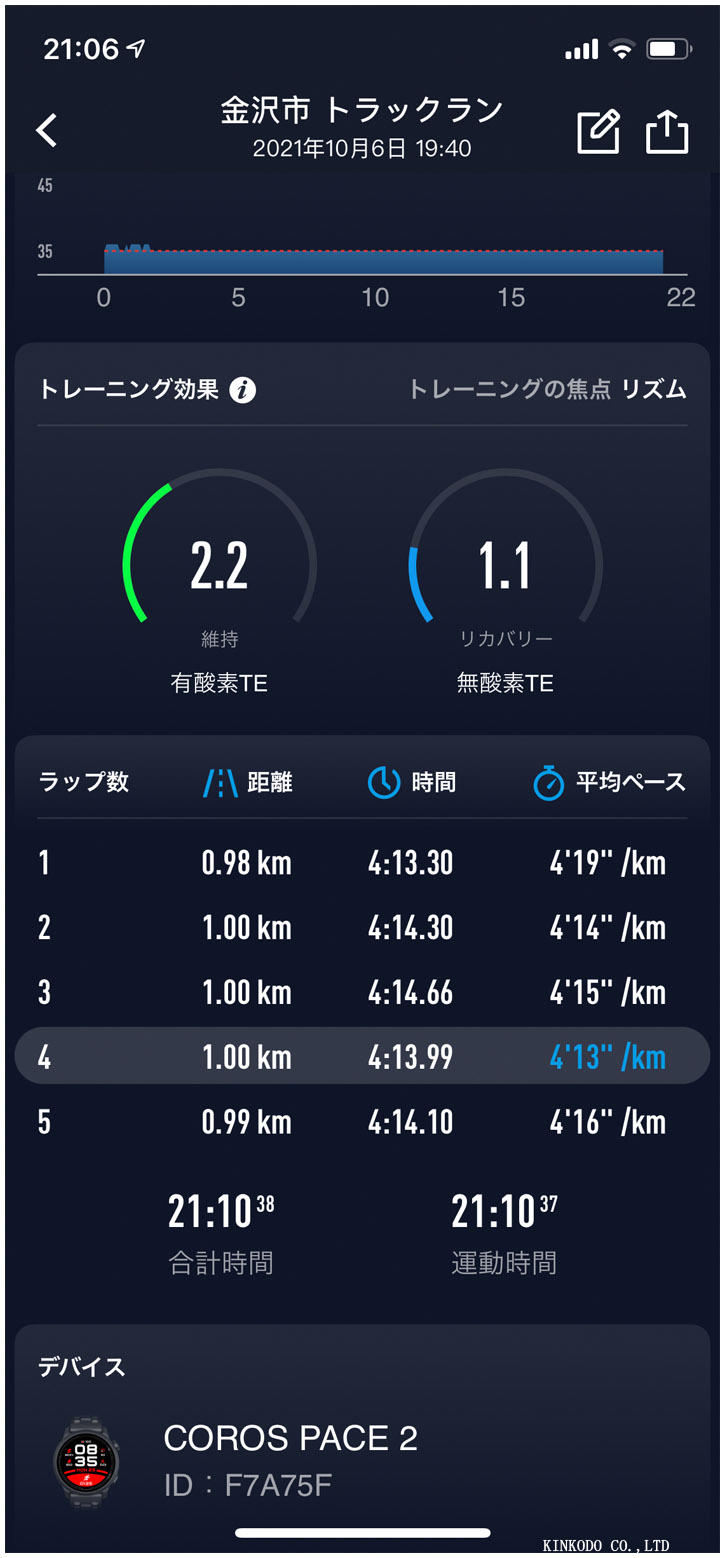The image size is (725, 1558).
Task: Select lap 4 highlighted row
Action: click(362, 1057)
